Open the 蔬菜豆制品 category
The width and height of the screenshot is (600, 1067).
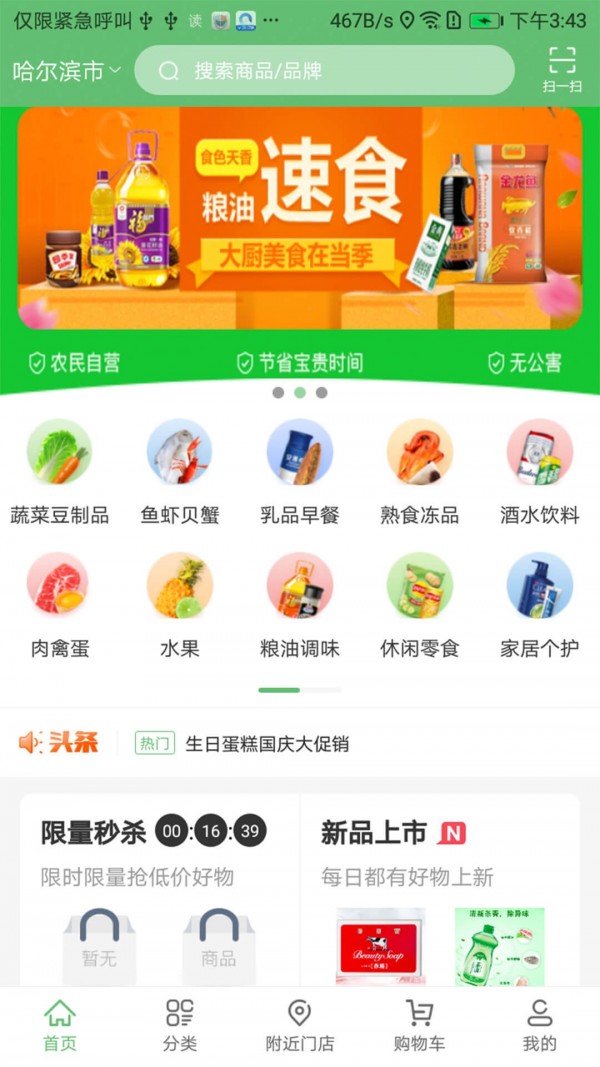pyautogui.click(x=59, y=472)
